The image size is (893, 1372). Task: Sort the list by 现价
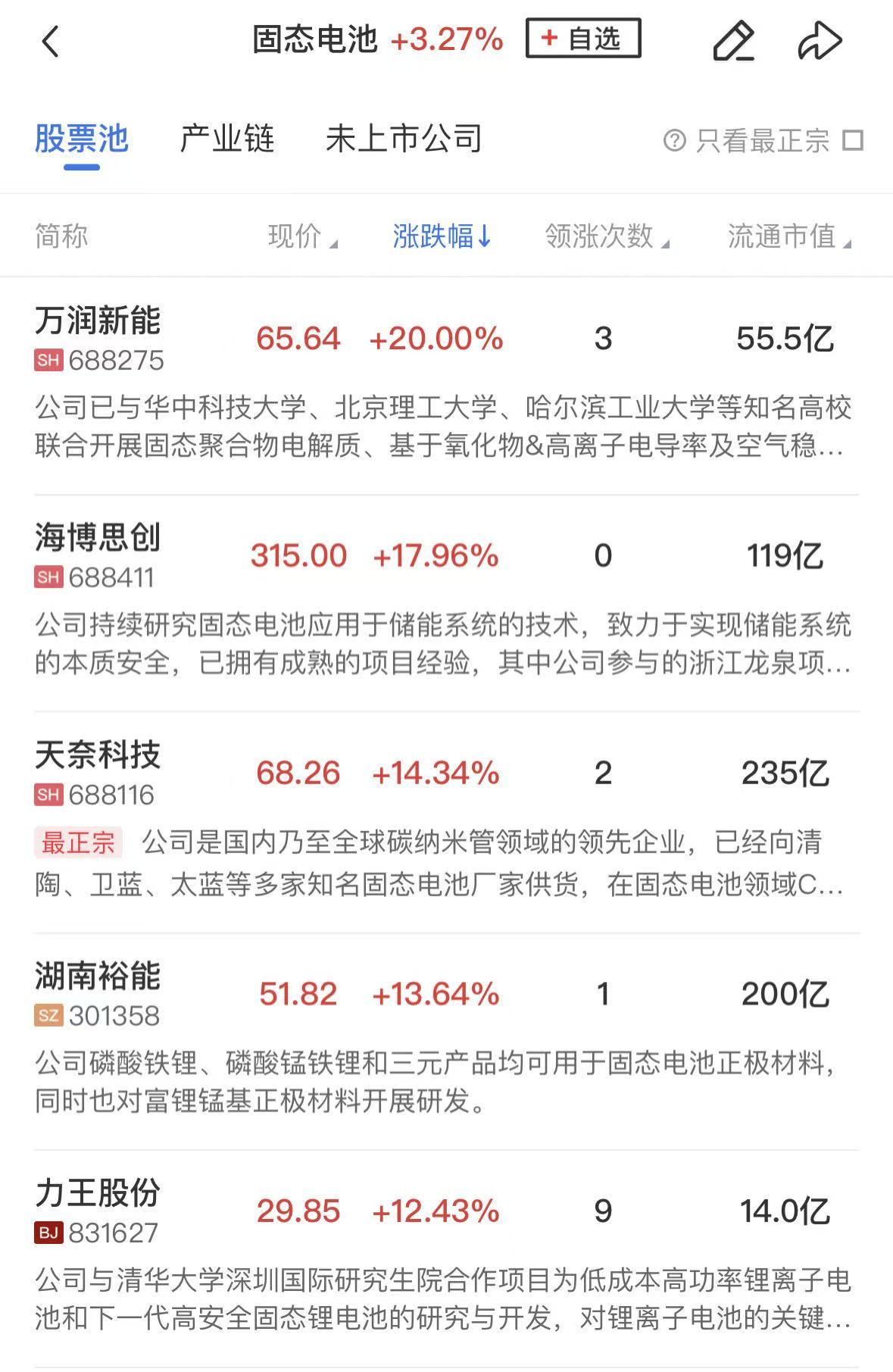(301, 236)
